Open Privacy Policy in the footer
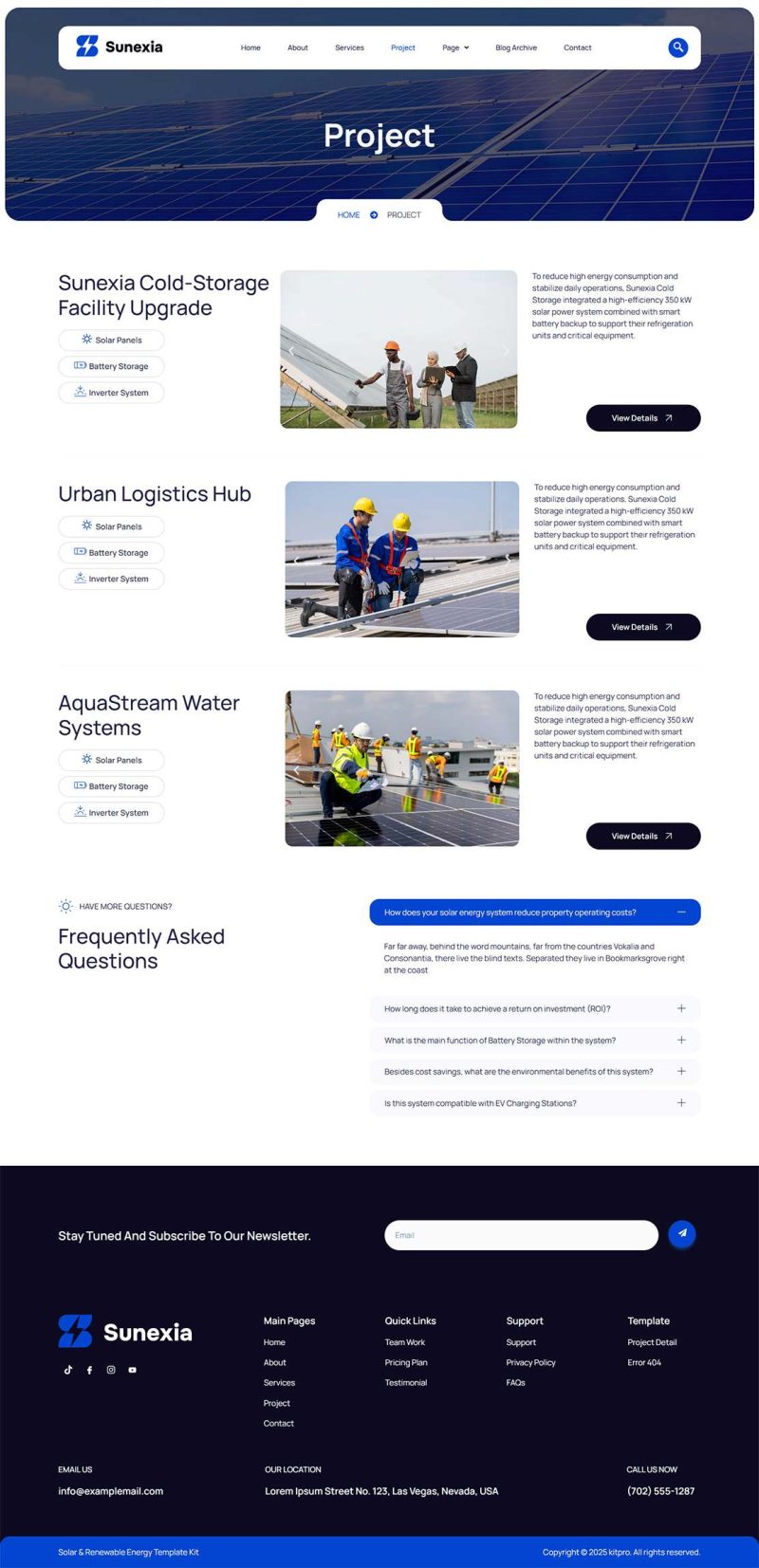759x1568 pixels. pos(530,1363)
